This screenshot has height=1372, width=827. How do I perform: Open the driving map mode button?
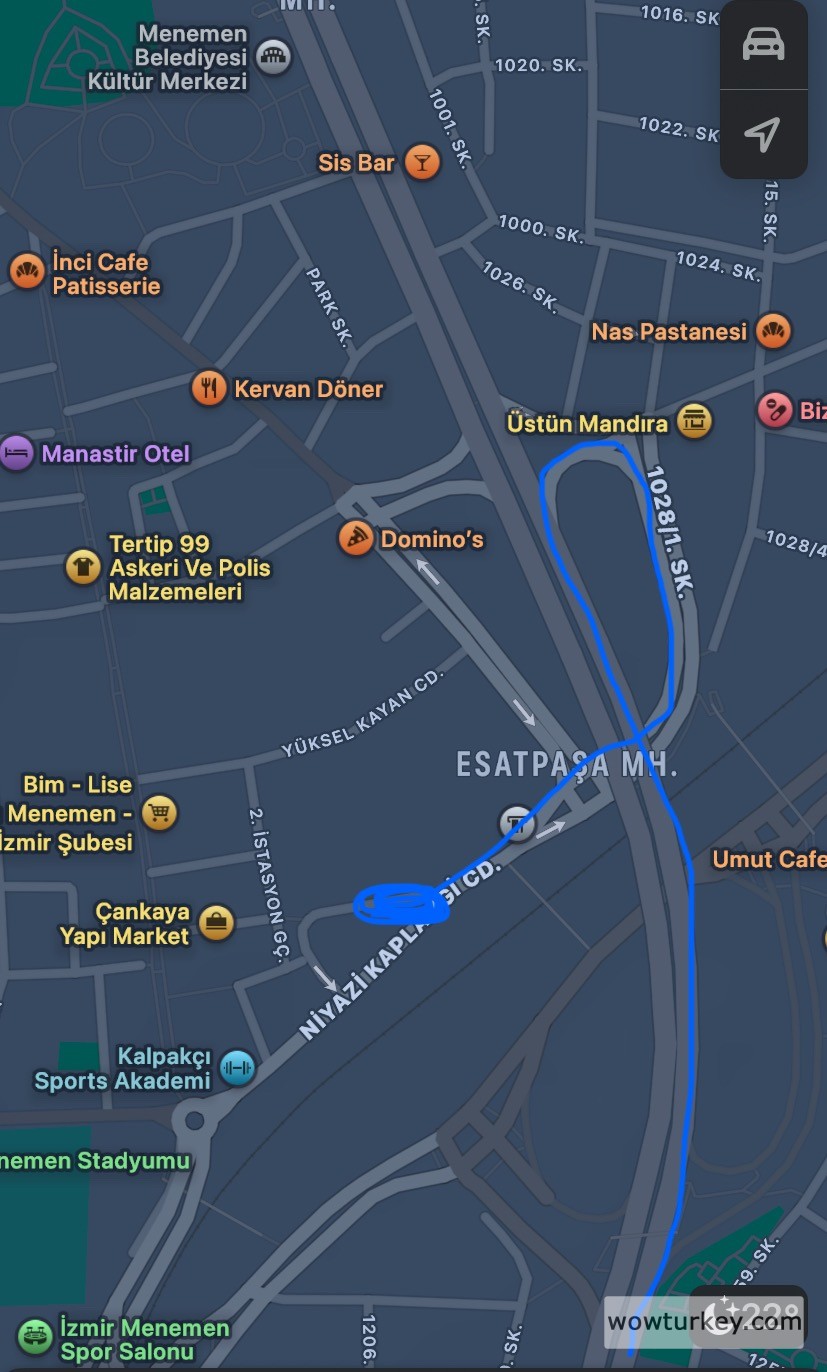pos(763,45)
